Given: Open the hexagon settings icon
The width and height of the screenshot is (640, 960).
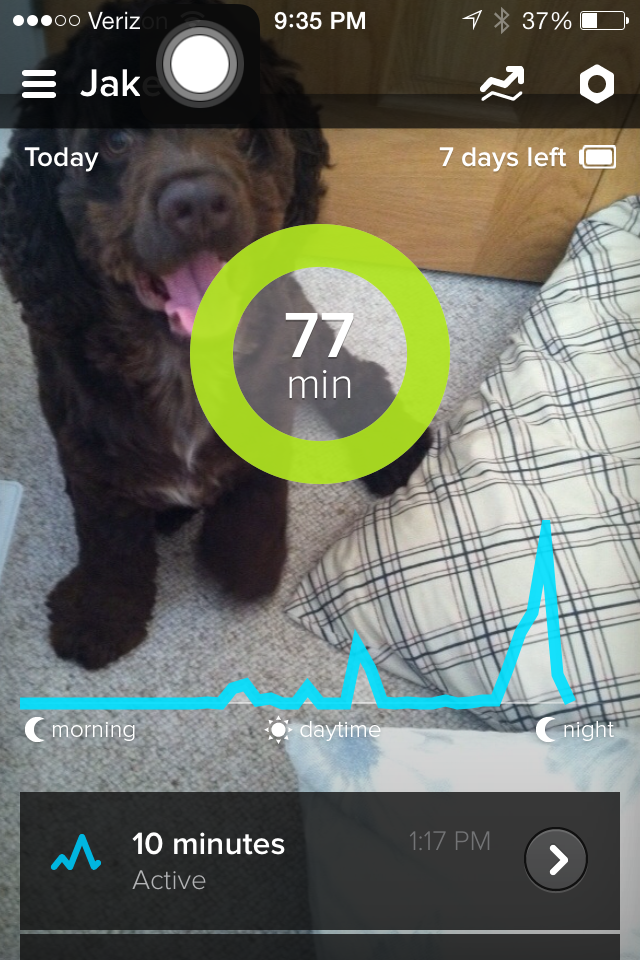Looking at the screenshot, I should 596,85.
